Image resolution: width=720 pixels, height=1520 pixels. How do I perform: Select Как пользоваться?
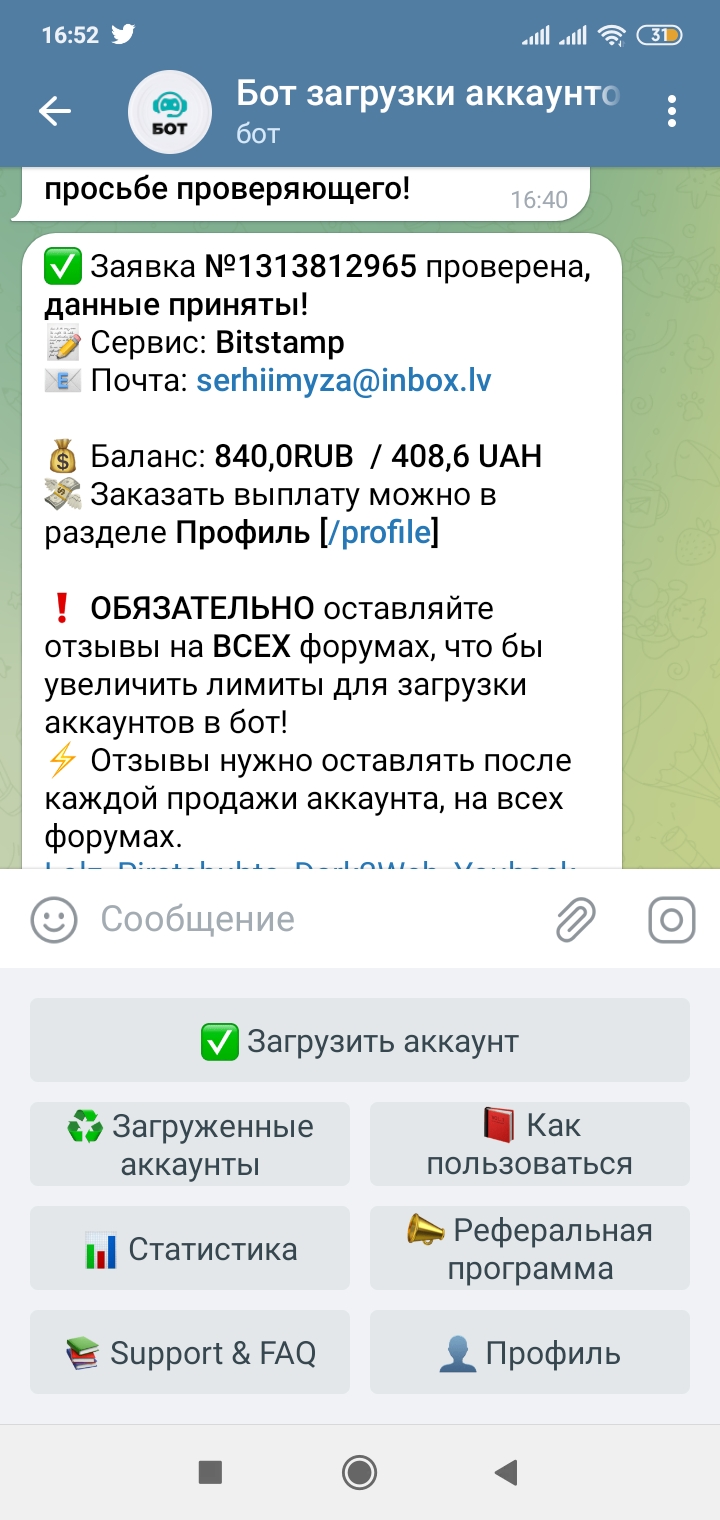pyautogui.click(x=530, y=1145)
